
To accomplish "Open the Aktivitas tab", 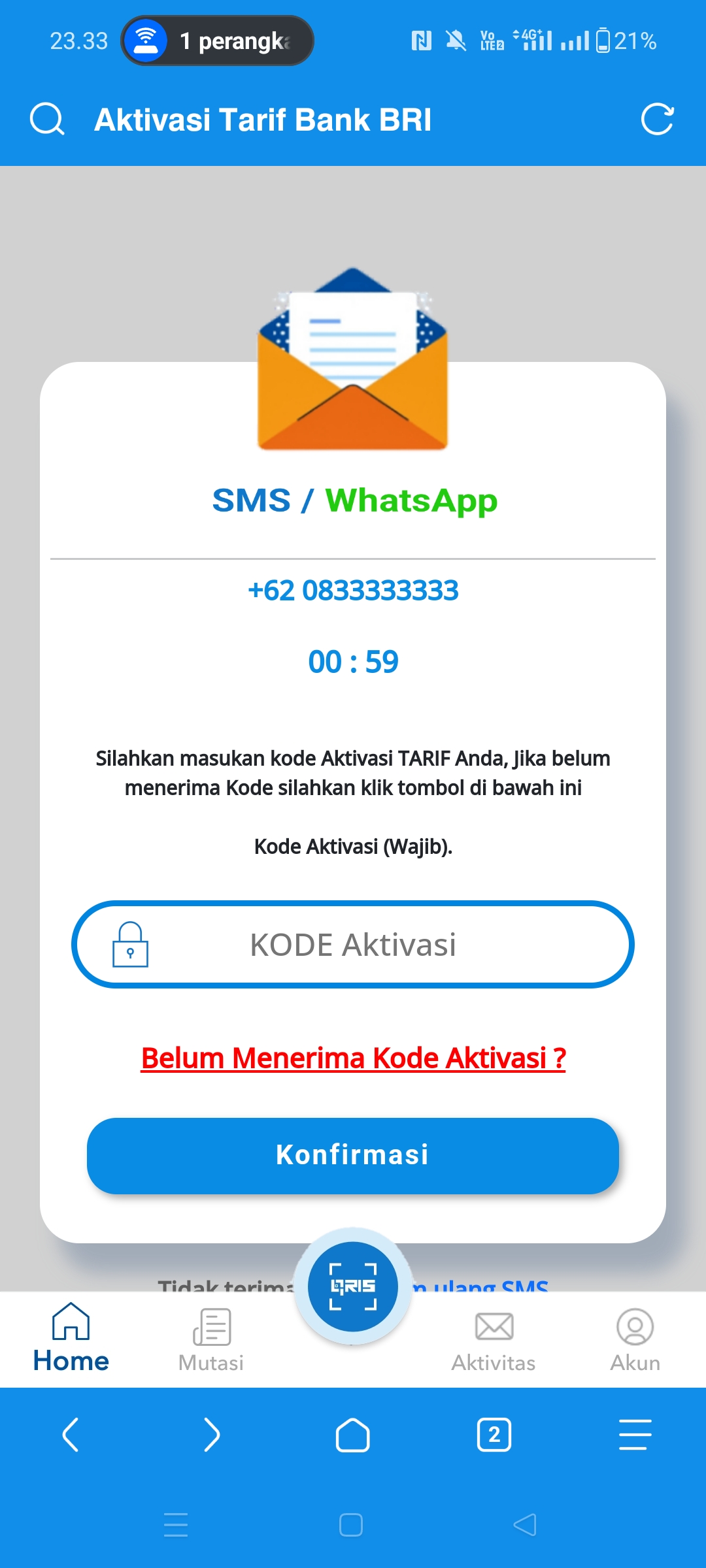I will [494, 1339].
